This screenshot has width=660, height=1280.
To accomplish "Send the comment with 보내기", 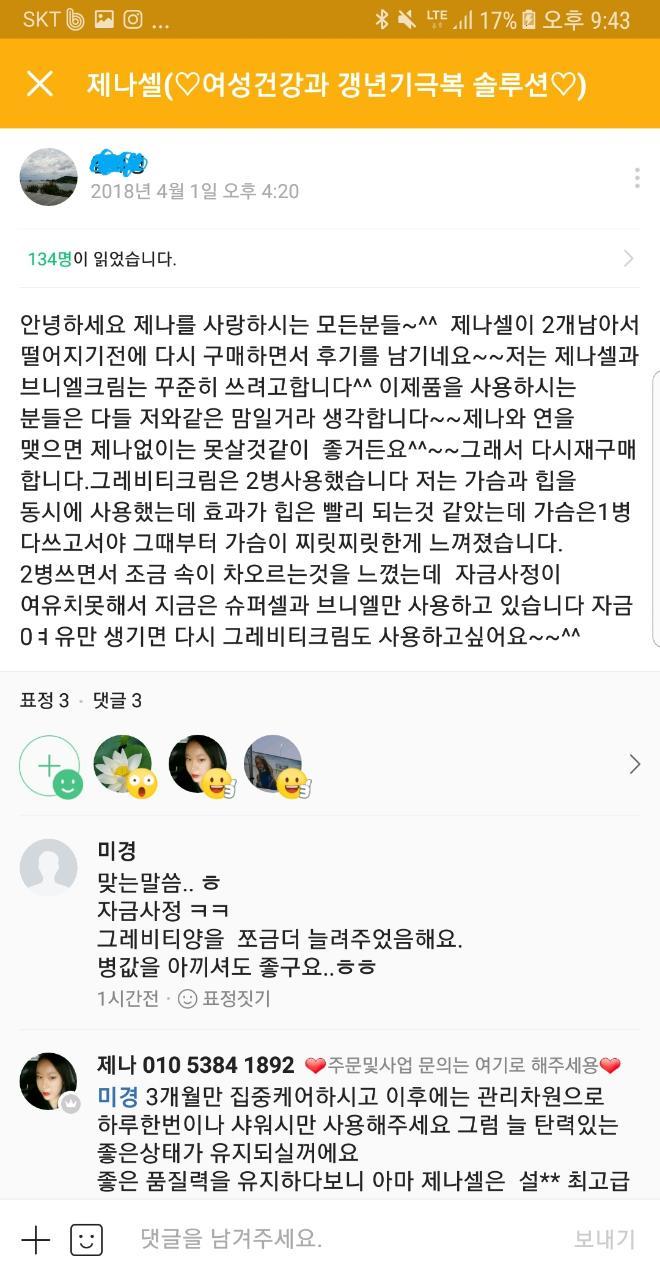I will [x=604, y=1240].
